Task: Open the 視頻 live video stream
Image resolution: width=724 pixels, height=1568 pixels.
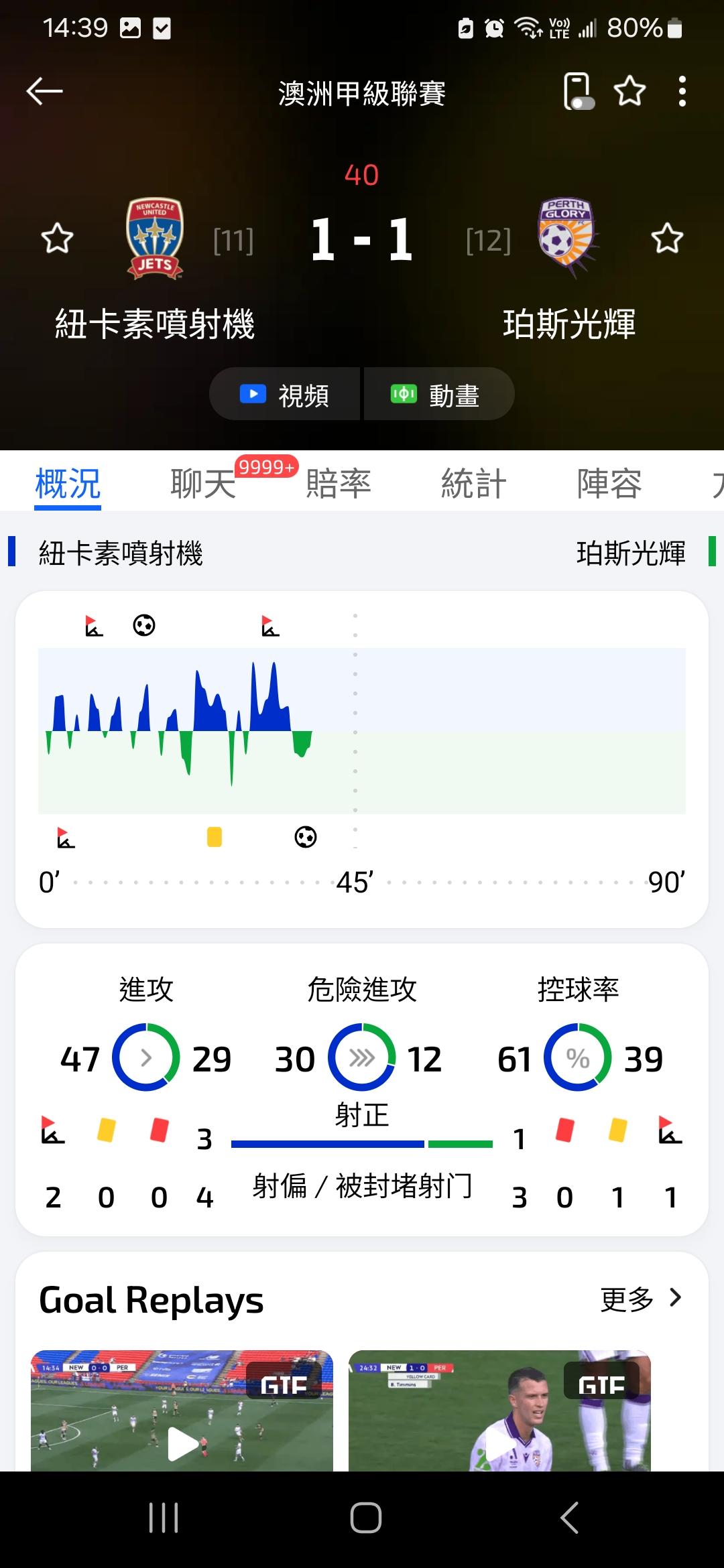Action: (x=286, y=395)
